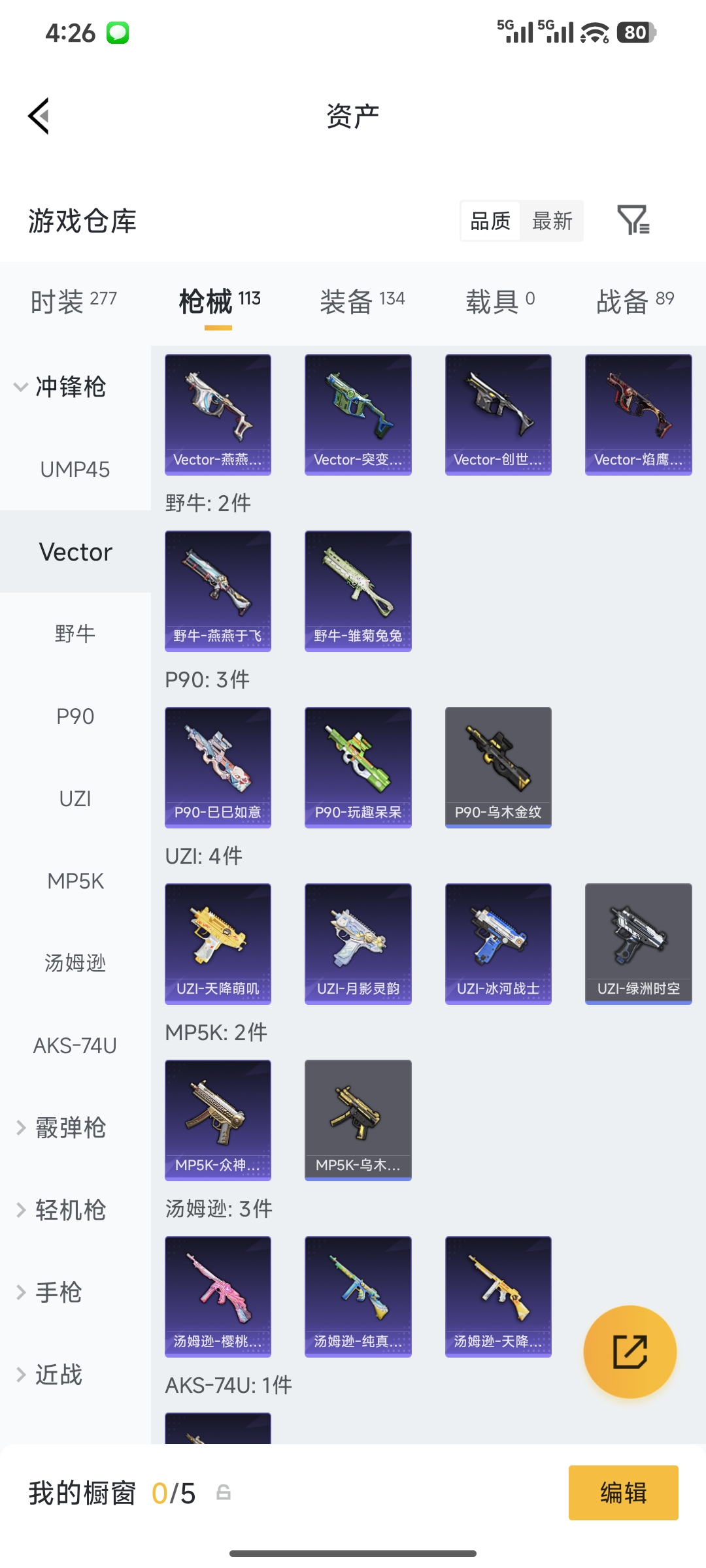Tap the orange floating share button
The width and height of the screenshot is (706, 1568).
[x=630, y=1351]
